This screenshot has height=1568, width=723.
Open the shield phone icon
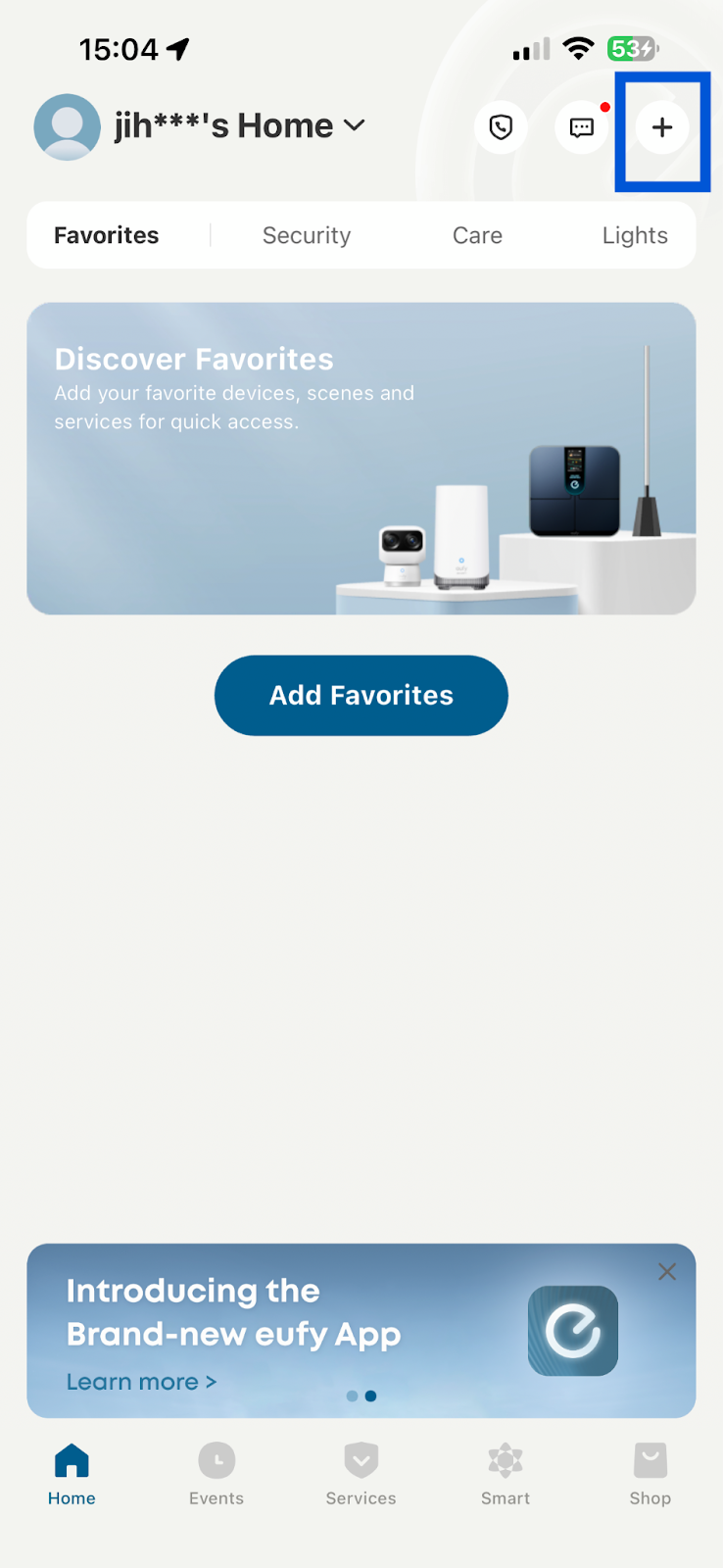[501, 127]
